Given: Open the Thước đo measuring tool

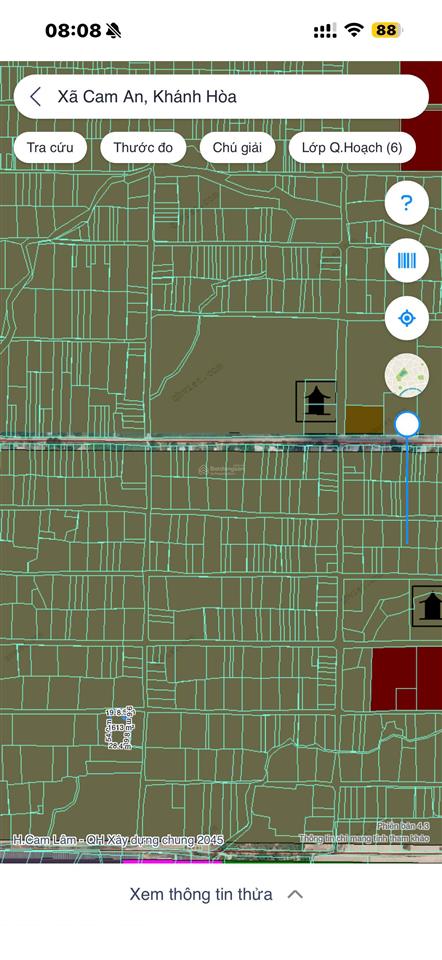Looking at the screenshot, I should tap(143, 148).
